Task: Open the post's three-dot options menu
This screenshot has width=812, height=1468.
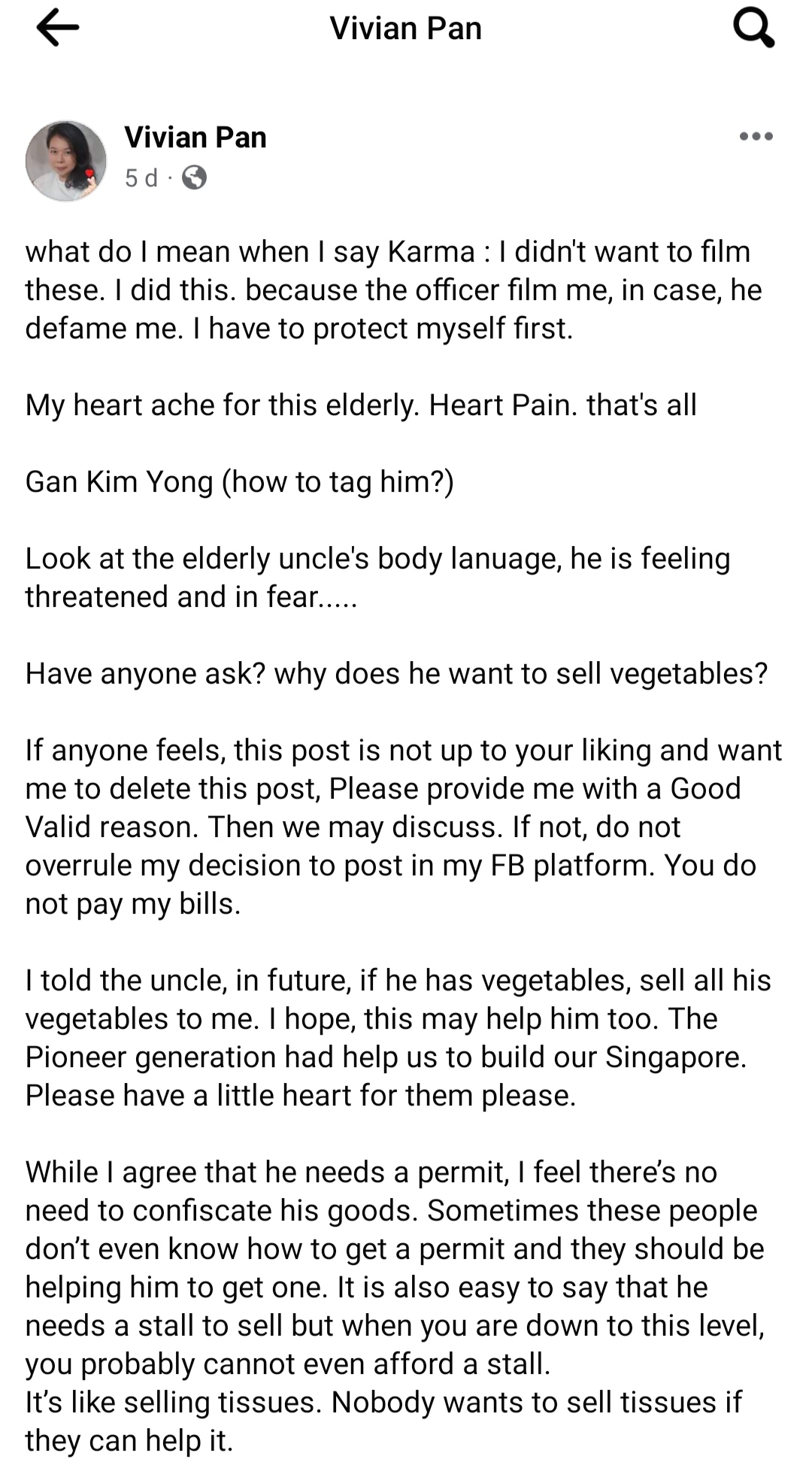Action: [x=756, y=136]
